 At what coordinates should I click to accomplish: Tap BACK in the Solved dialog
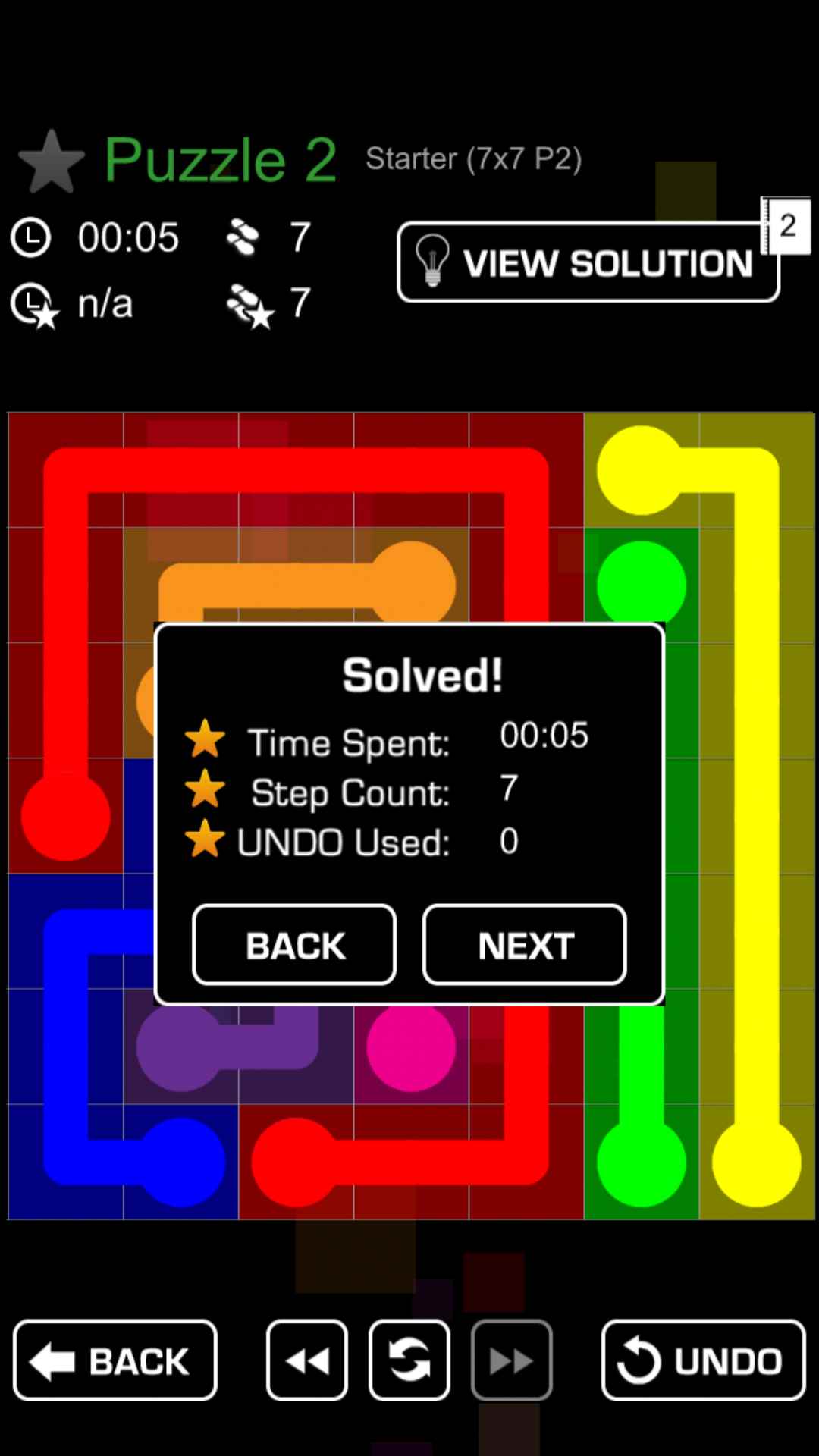[294, 945]
